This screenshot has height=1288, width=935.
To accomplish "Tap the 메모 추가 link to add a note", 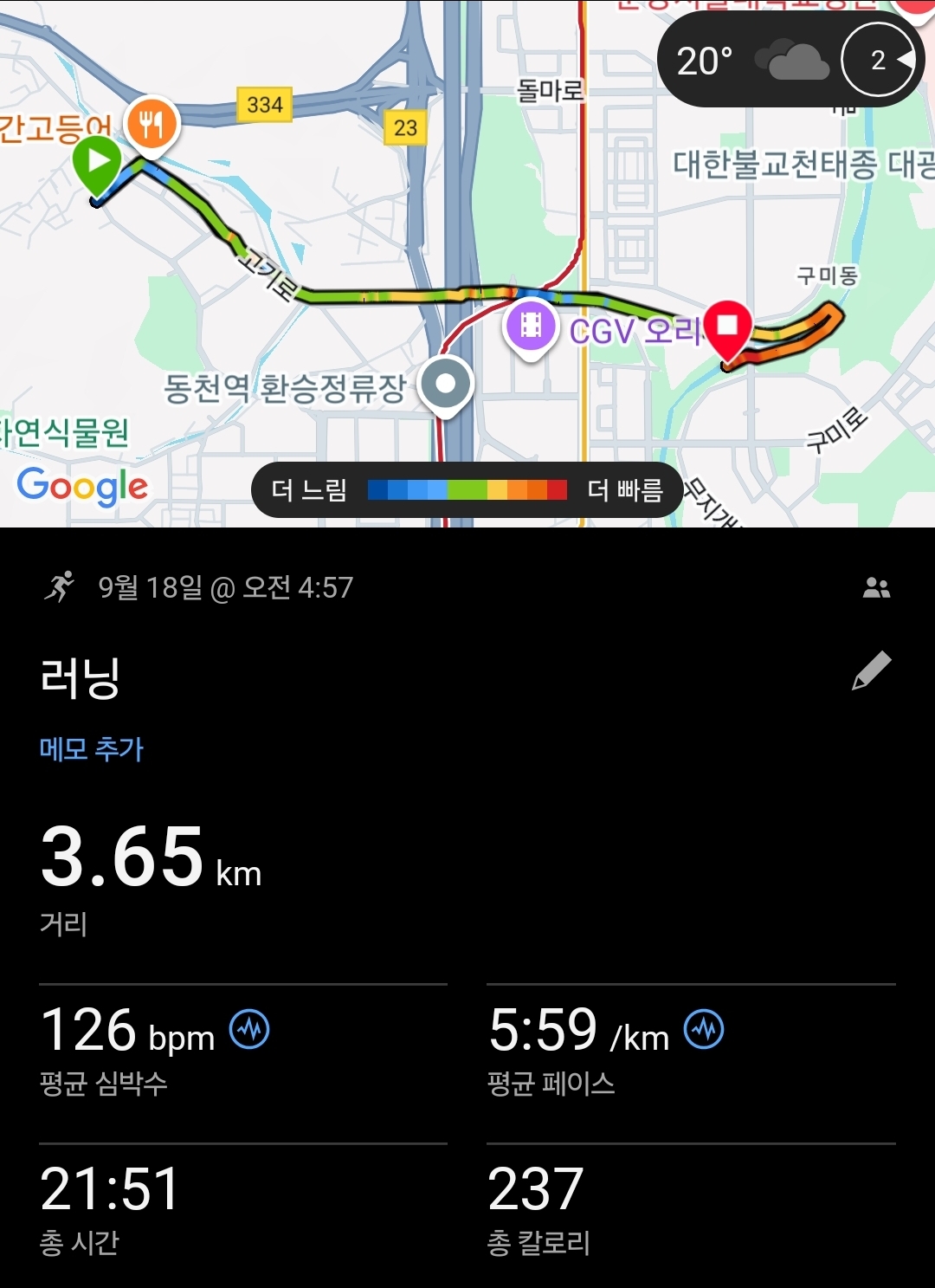I will (x=92, y=748).
